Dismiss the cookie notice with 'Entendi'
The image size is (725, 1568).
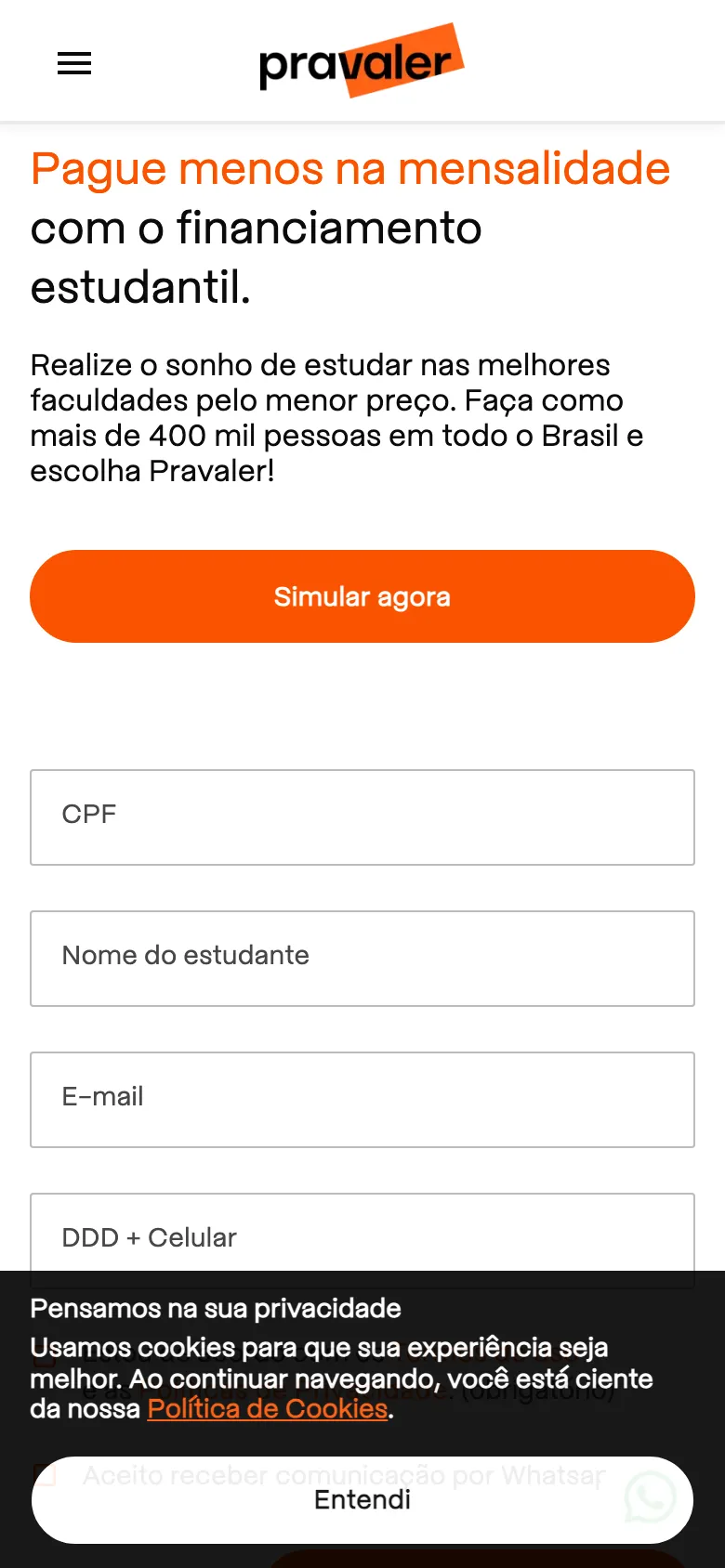tap(362, 1499)
